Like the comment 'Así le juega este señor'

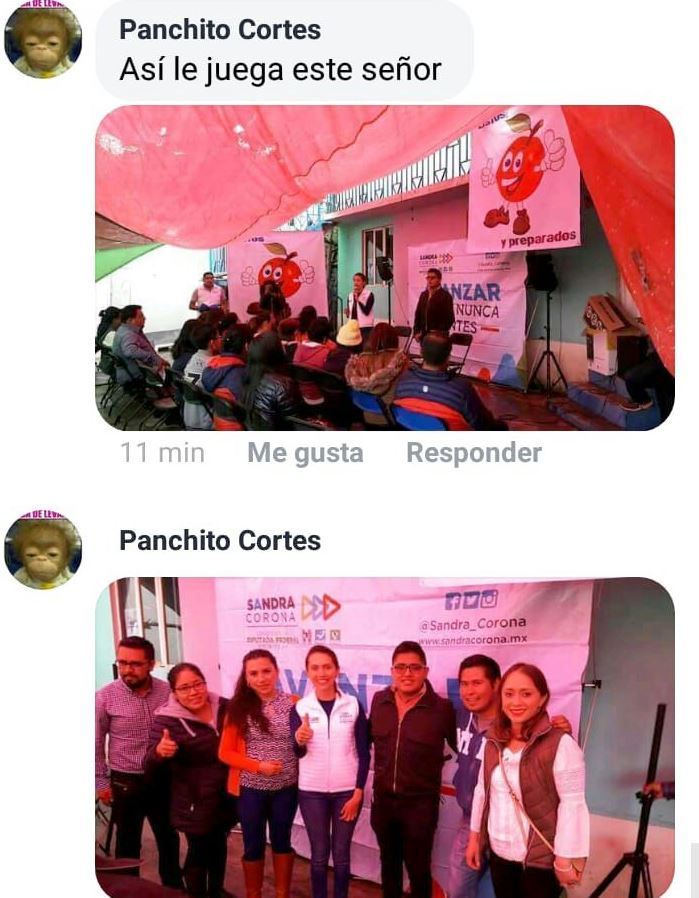click(x=305, y=453)
